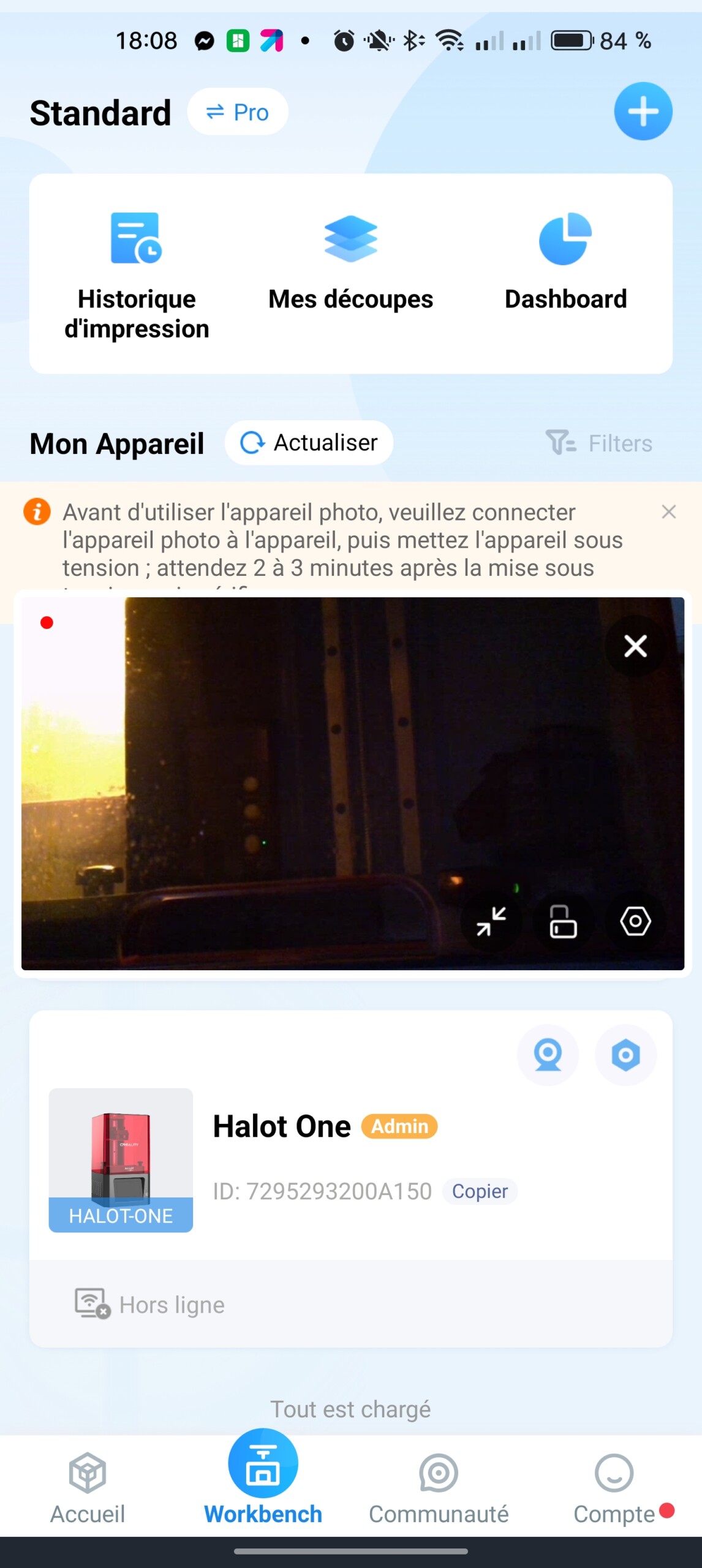Dismiss the camera notice banner

click(668, 512)
